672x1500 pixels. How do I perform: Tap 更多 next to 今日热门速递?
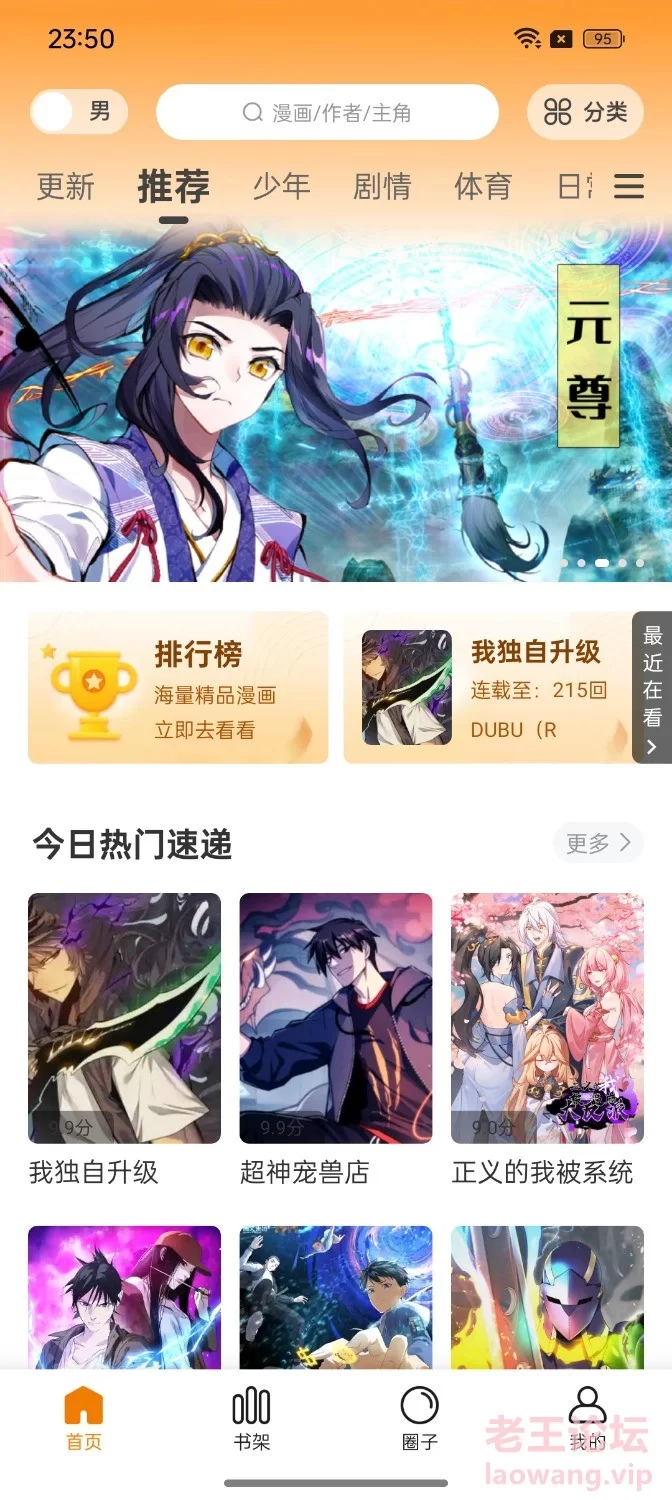[x=598, y=843]
